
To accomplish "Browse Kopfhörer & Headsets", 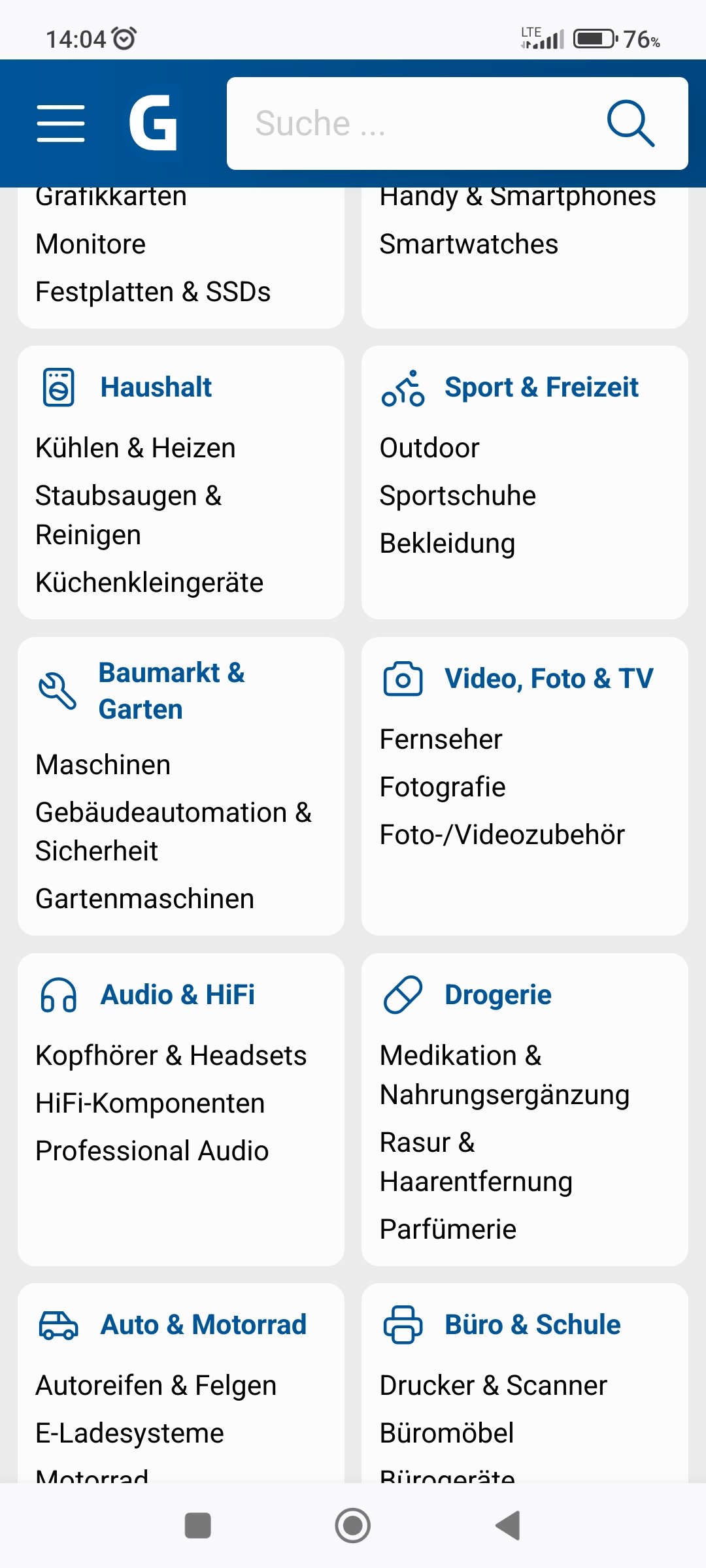I will [x=171, y=1056].
